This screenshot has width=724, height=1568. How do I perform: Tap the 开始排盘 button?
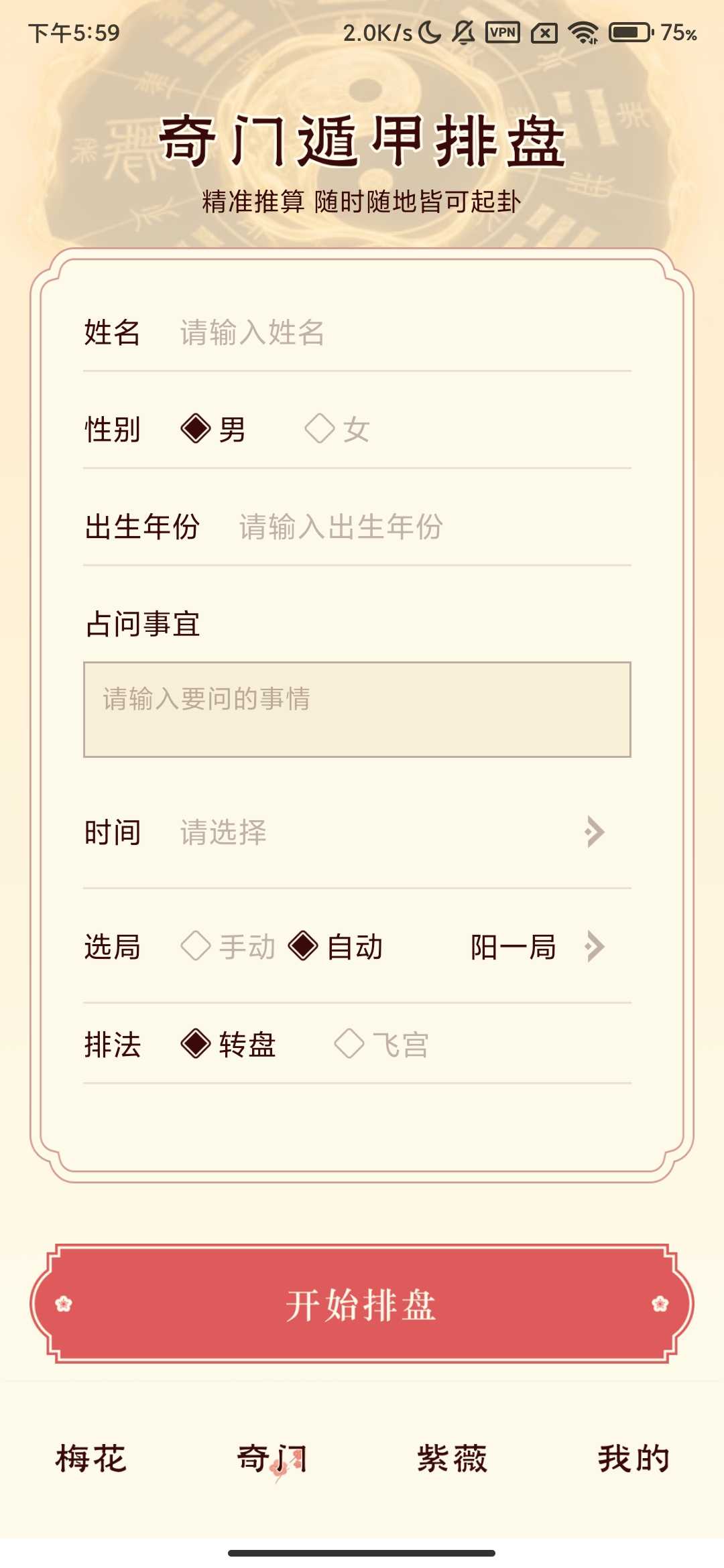pyautogui.click(x=362, y=1304)
